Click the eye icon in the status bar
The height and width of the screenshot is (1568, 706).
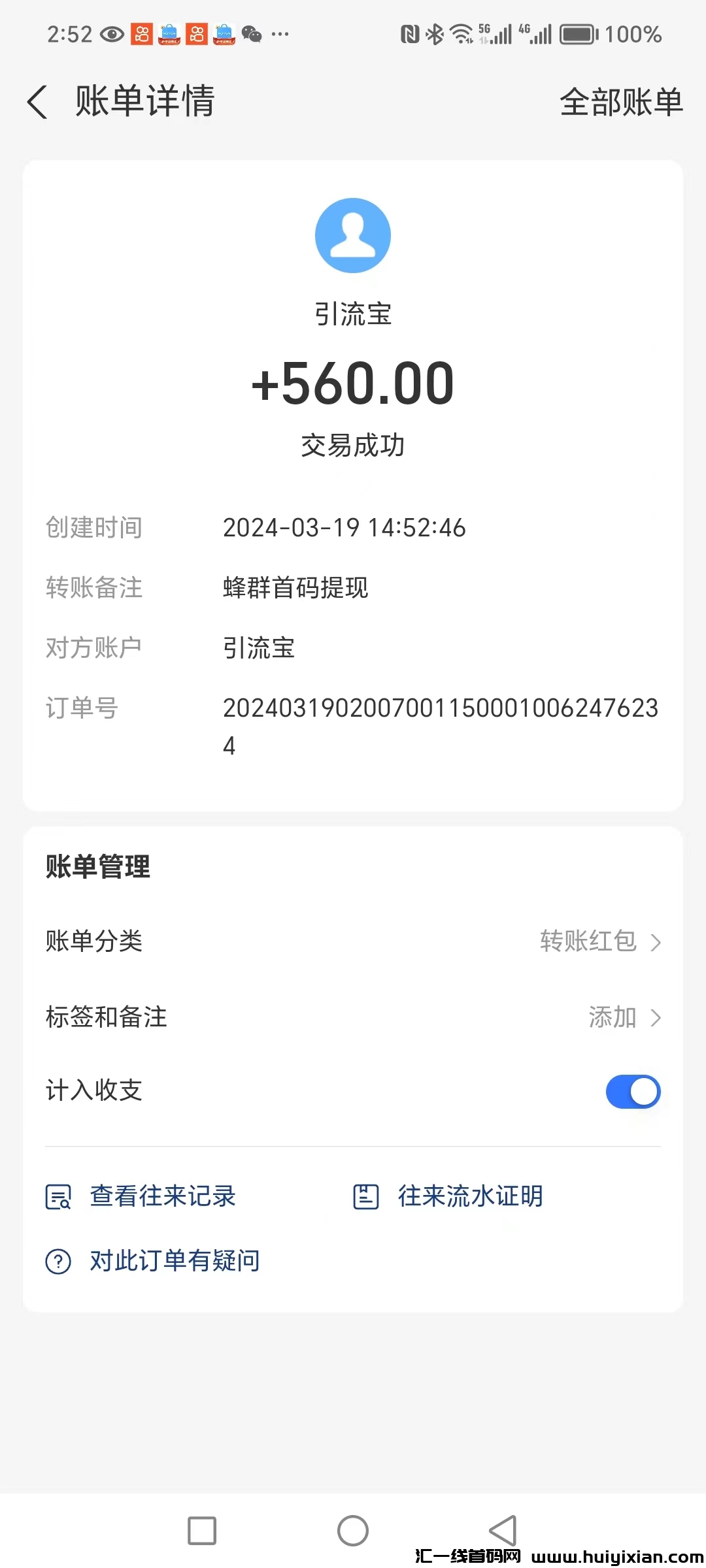coord(111,34)
